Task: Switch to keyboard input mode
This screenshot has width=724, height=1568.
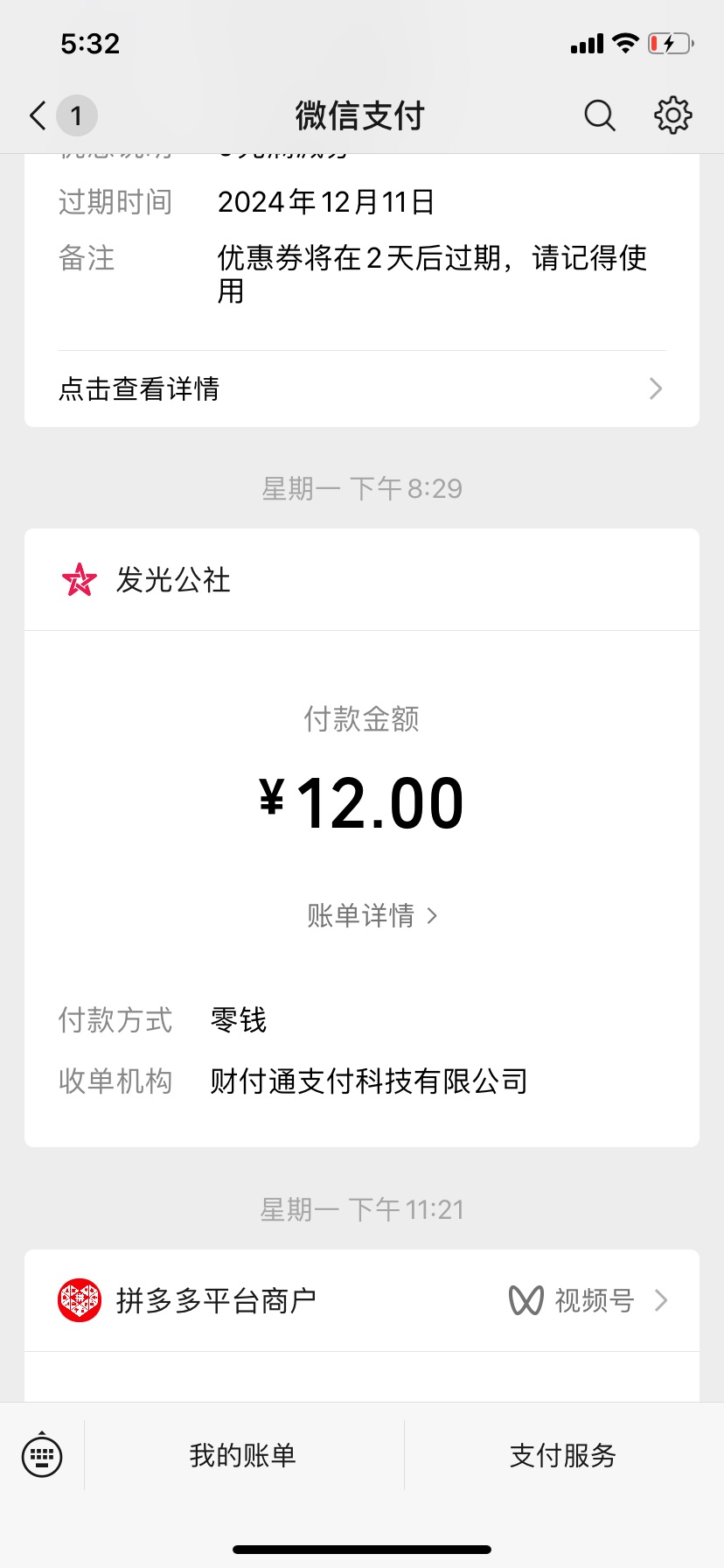Action: coord(42,1455)
